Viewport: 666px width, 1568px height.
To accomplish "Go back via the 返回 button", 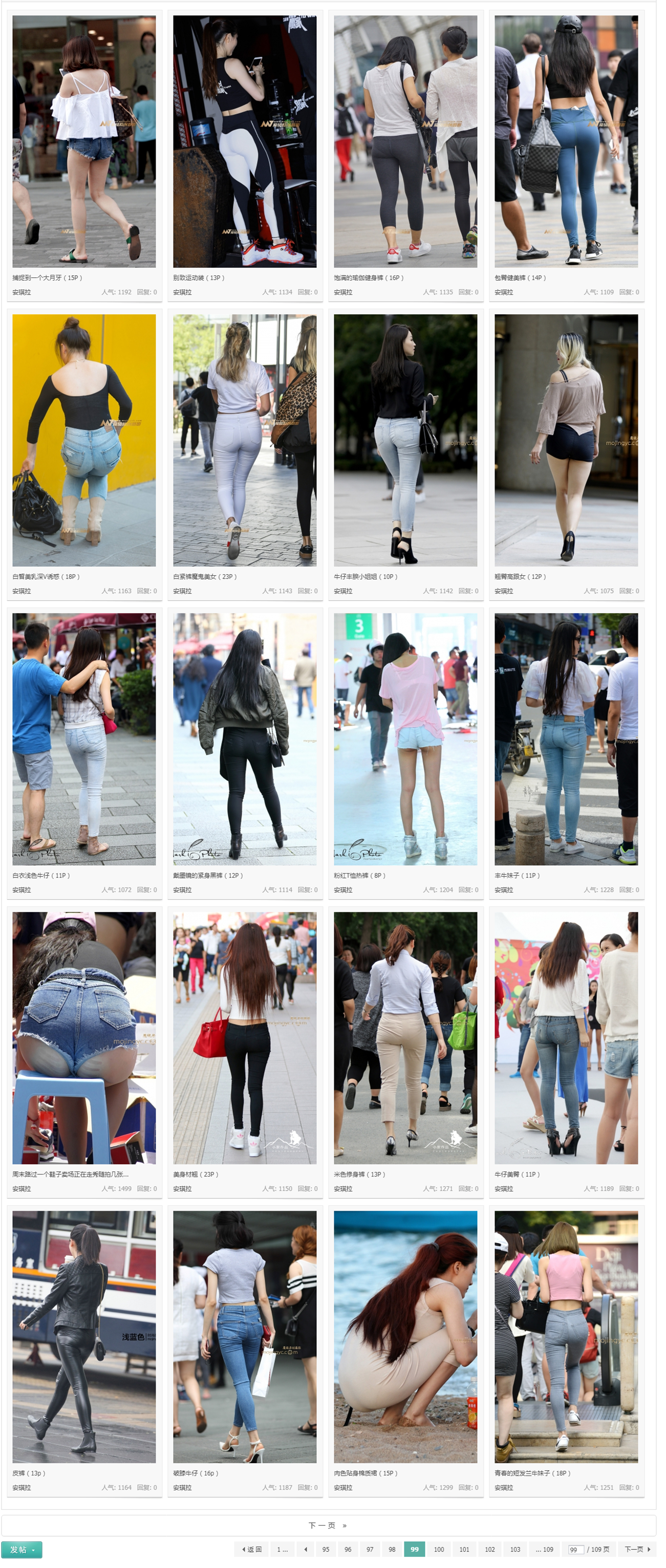I will (252, 1549).
